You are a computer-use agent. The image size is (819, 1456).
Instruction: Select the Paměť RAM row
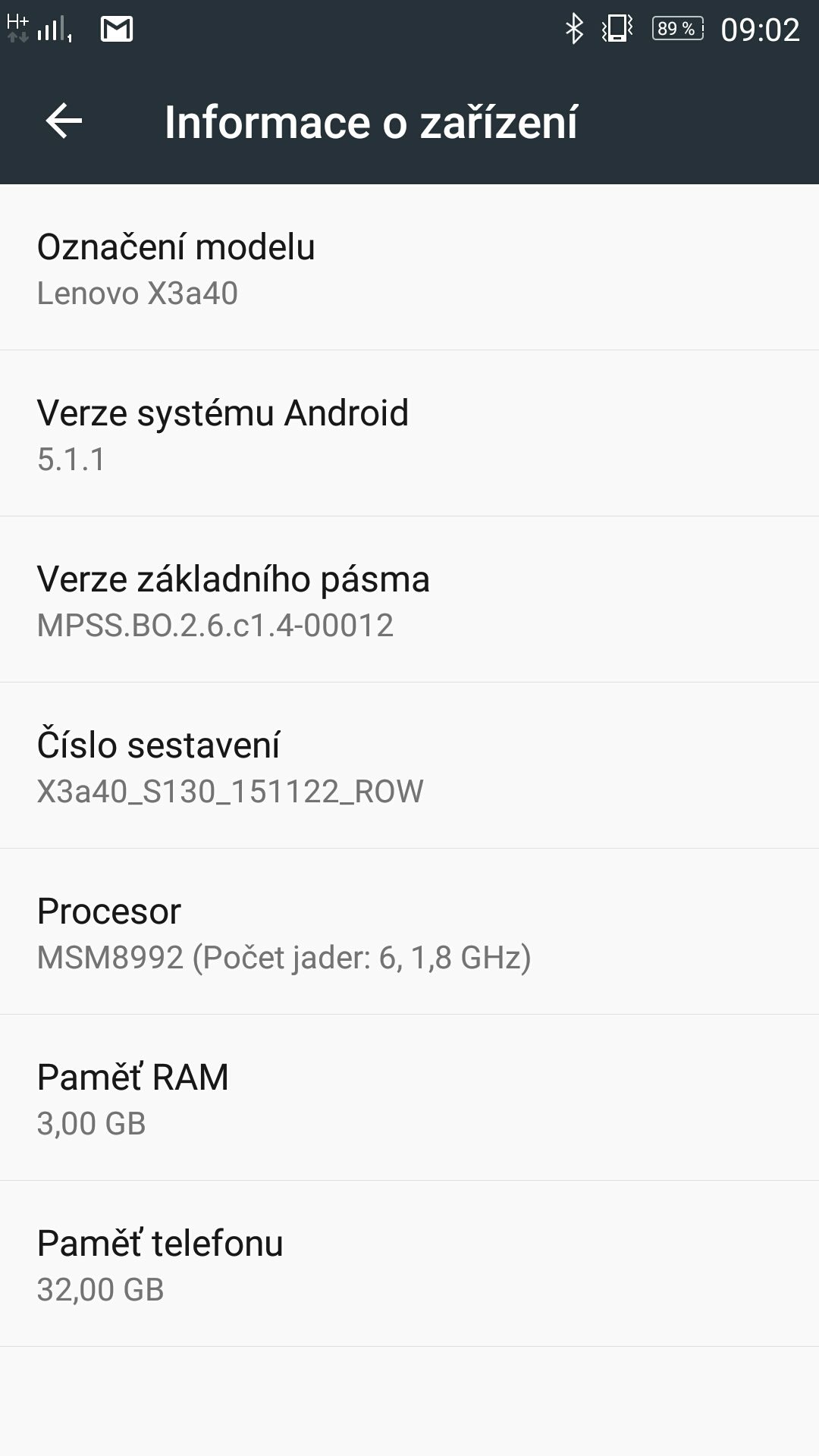409,1098
